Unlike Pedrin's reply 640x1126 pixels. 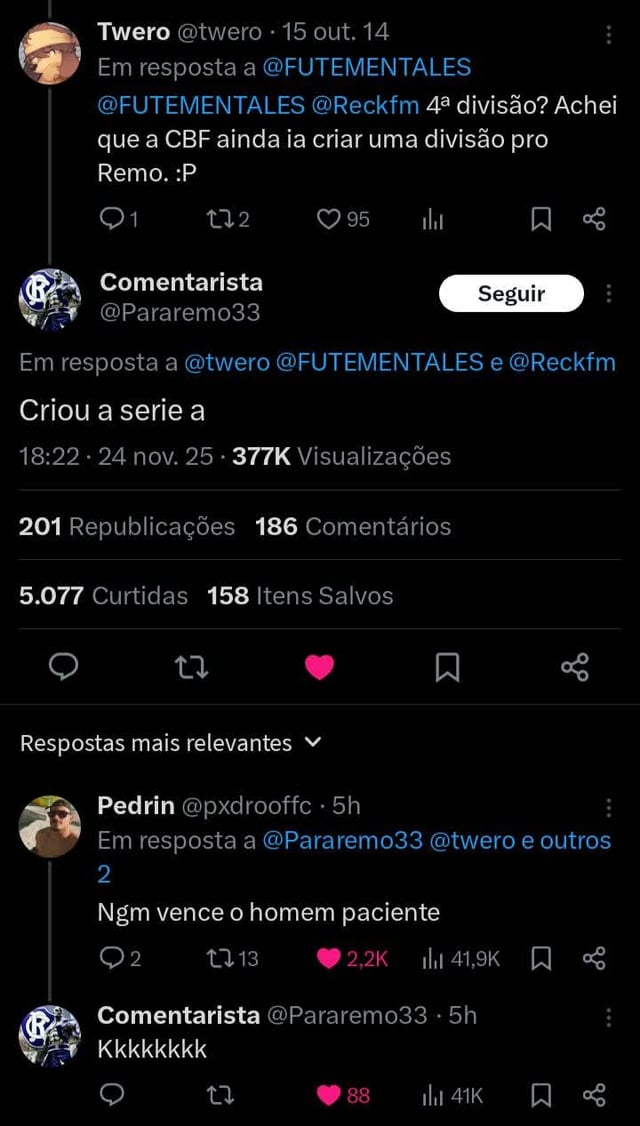329,959
